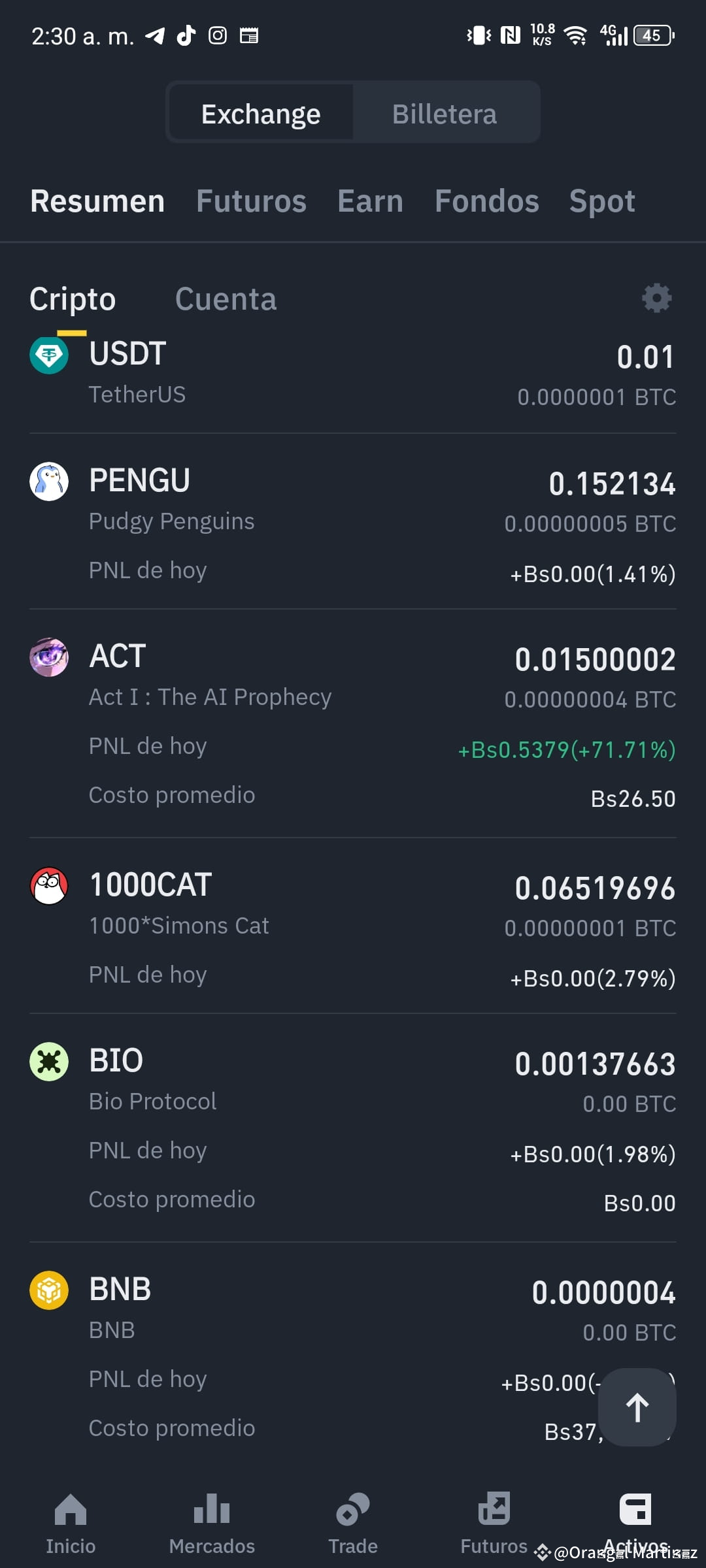Image resolution: width=706 pixels, height=1568 pixels.
Task: Open the BNB asset row
Action: tap(353, 1356)
